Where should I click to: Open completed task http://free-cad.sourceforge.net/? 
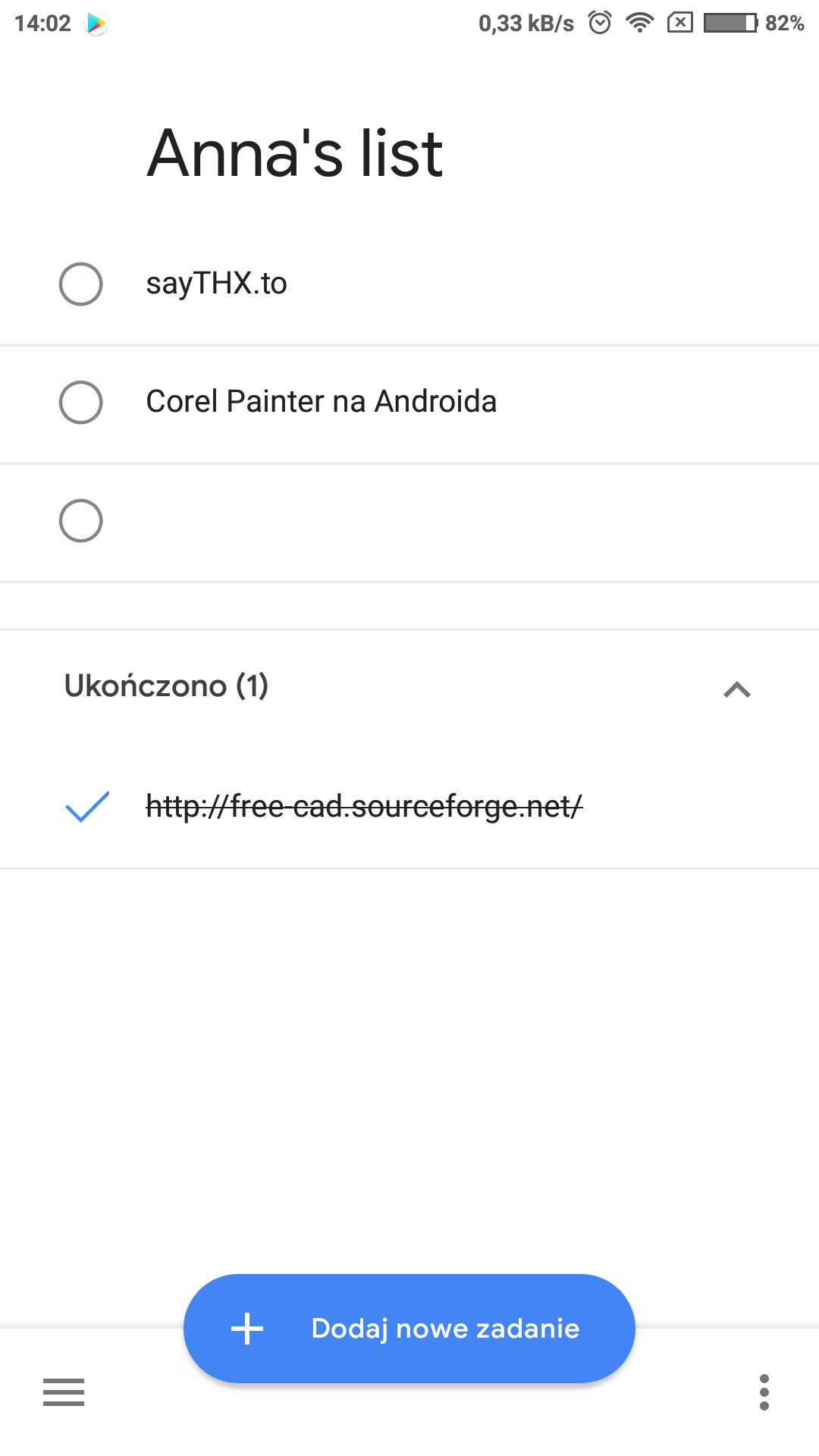click(364, 806)
